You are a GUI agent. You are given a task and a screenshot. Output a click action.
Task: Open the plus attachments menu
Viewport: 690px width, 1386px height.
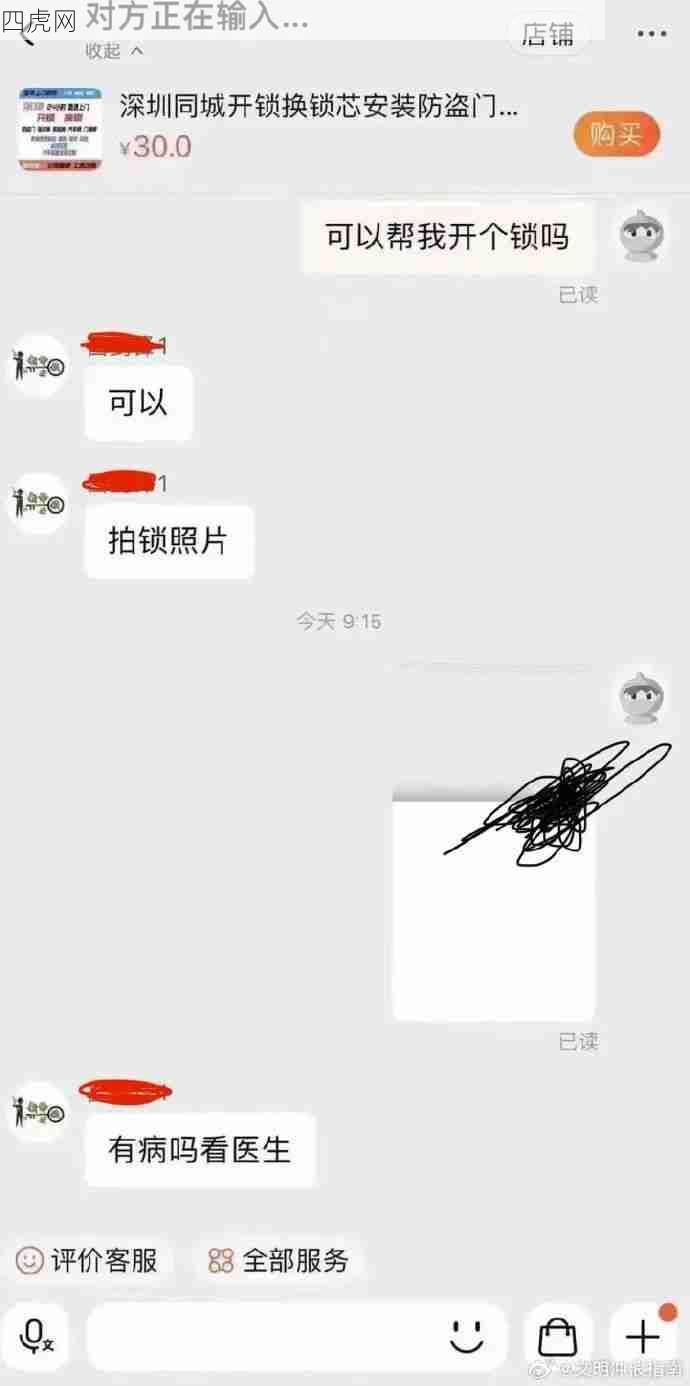(x=642, y=1336)
